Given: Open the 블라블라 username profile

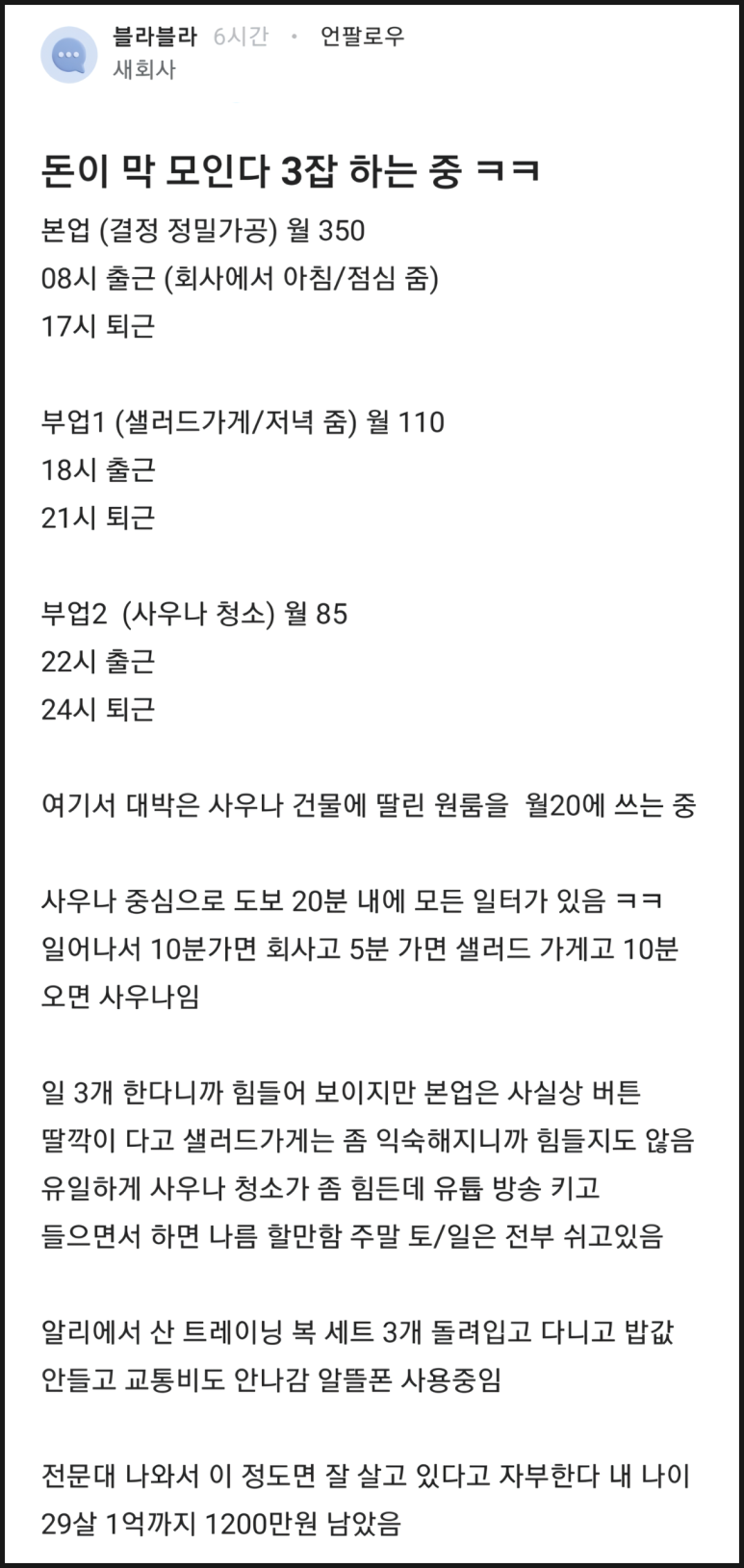Looking at the screenshot, I should pyautogui.click(x=155, y=37).
